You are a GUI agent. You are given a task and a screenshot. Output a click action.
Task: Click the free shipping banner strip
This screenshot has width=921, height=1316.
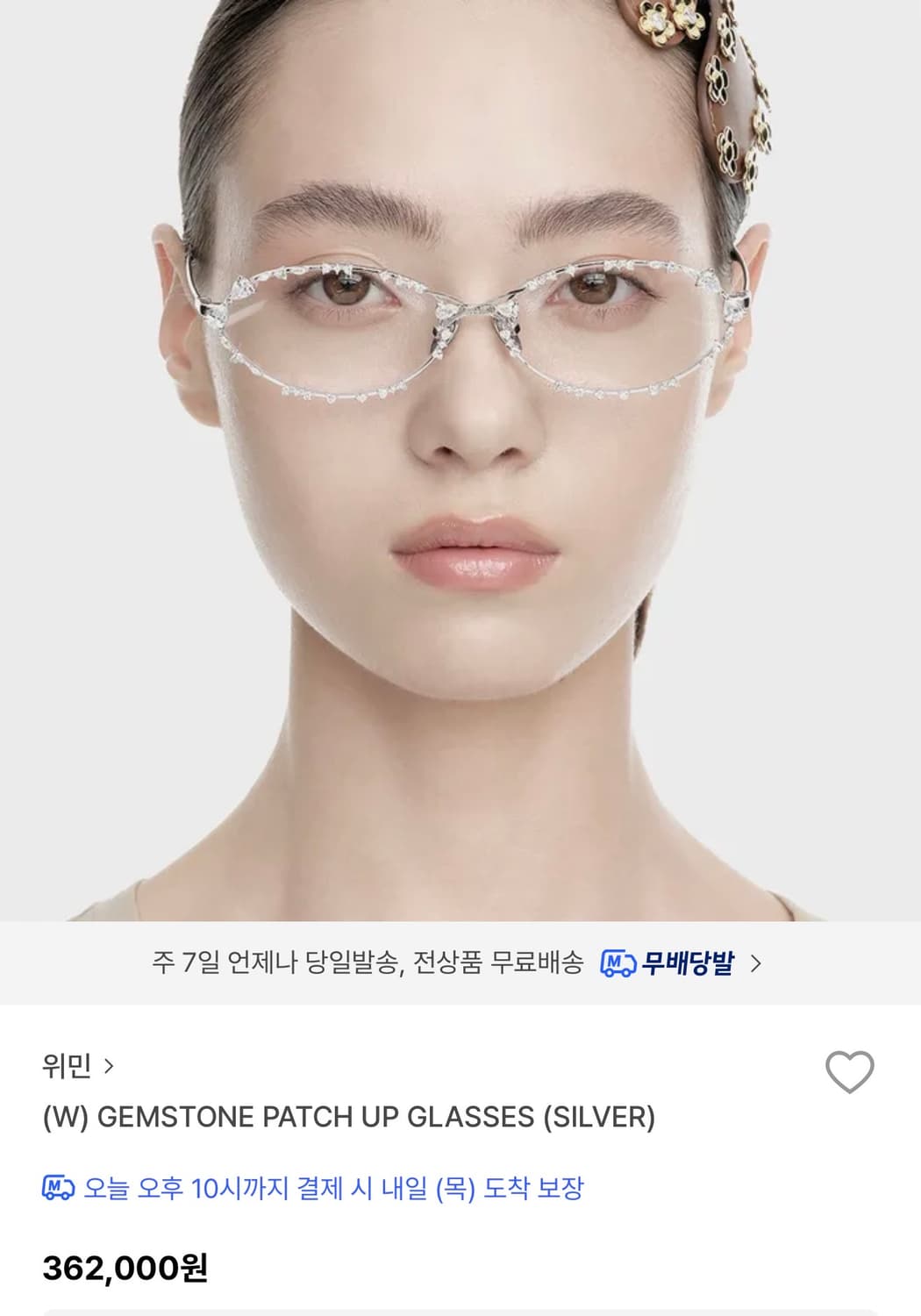[460, 963]
